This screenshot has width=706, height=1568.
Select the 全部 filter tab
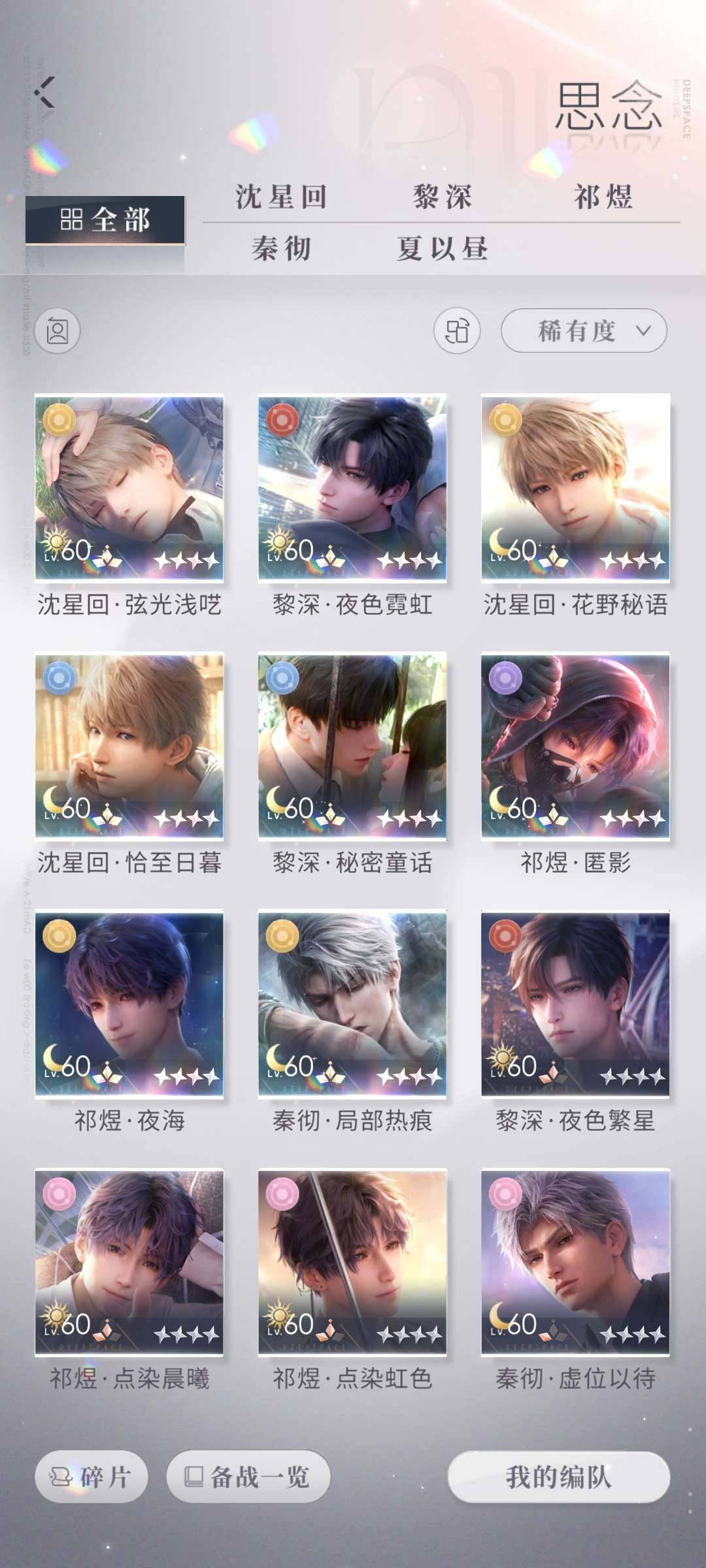(105, 220)
